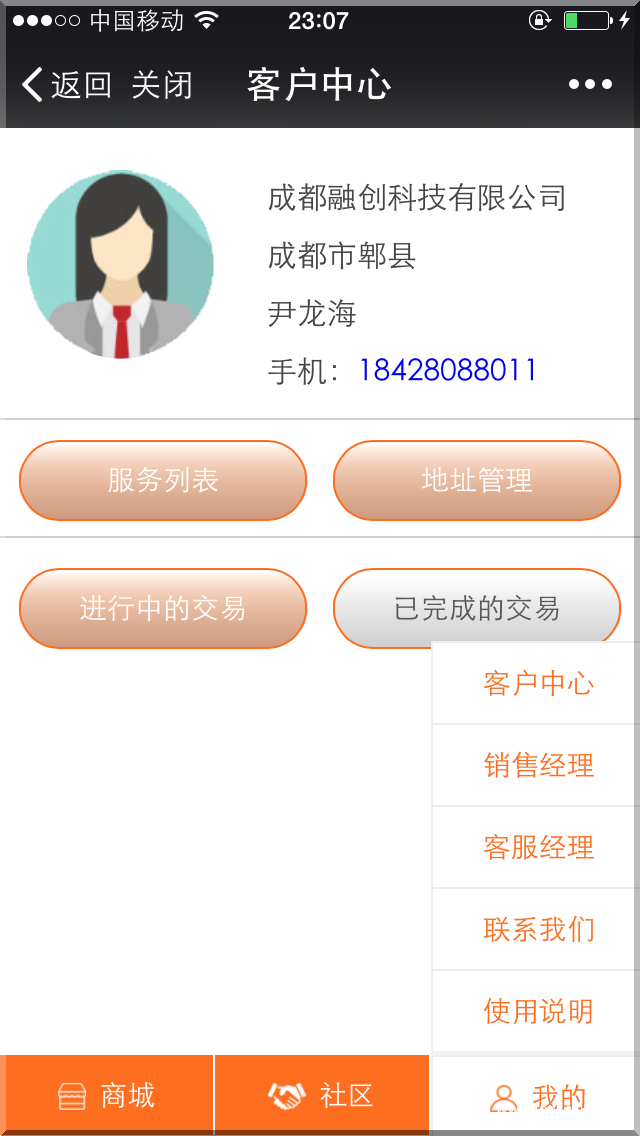The image size is (640, 1136).
Task: Open the three-dot overflow menu
Action: pos(590,85)
